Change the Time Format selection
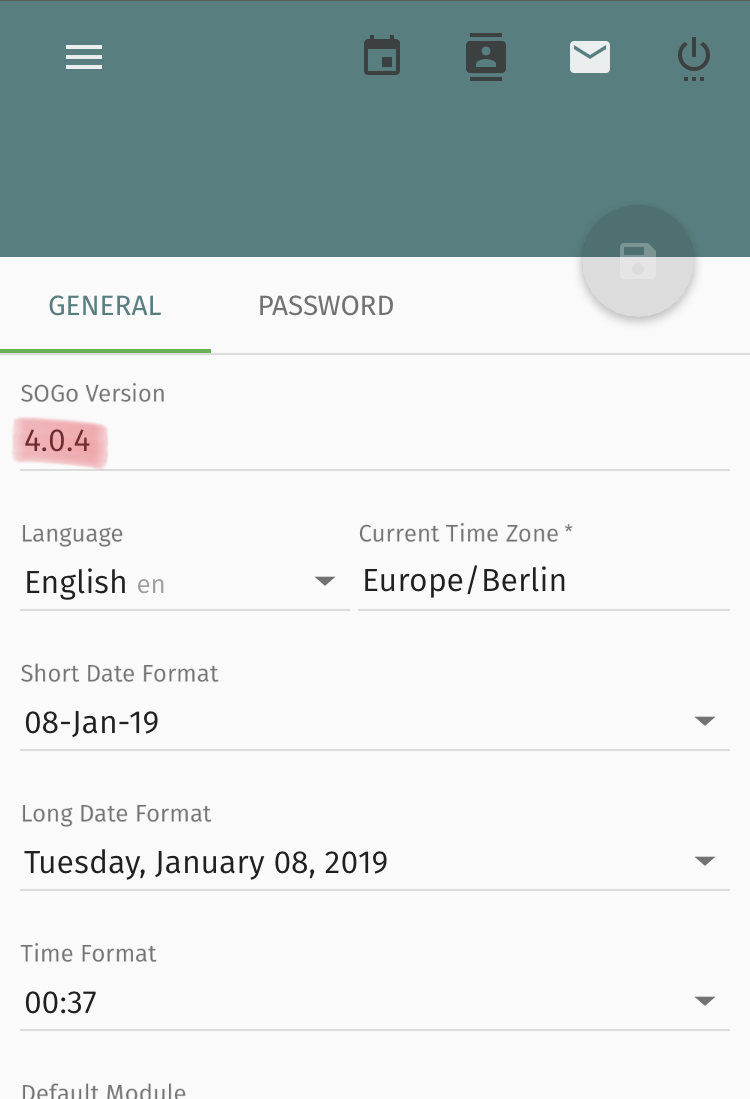The width and height of the screenshot is (750, 1099). coord(370,1002)
